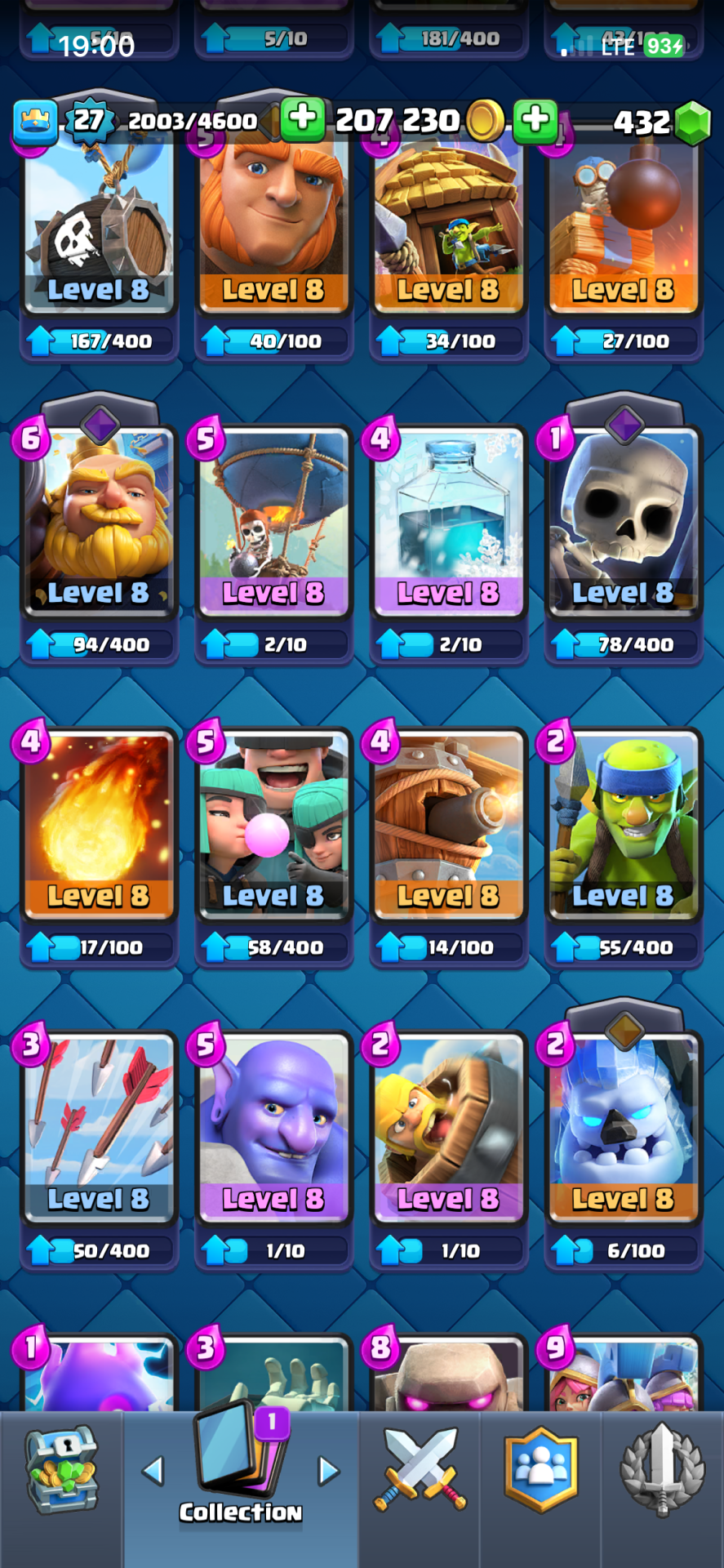Viewport: 724px width, 1568px height.
Task: Select the Spear Goblins card
Action: [624, 825]
